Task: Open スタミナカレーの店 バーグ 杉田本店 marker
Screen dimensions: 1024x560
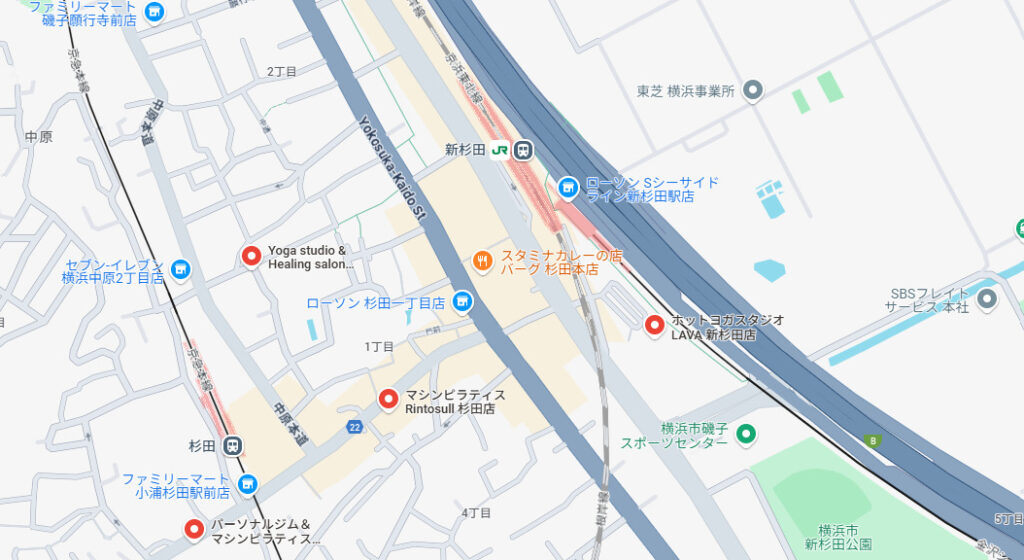Action: click(483, 261)
